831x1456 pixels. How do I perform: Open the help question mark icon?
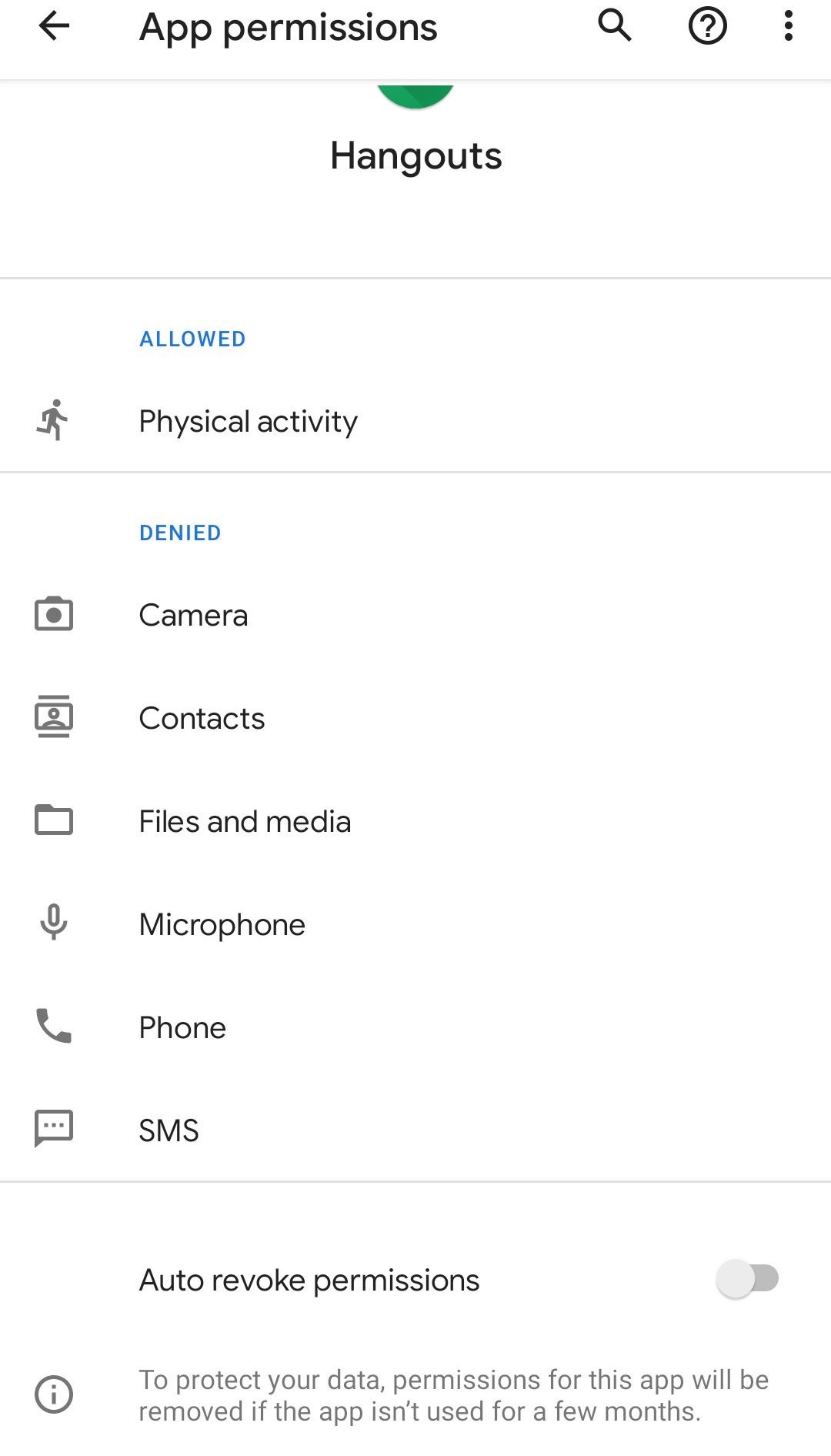[x=707, y=27]
